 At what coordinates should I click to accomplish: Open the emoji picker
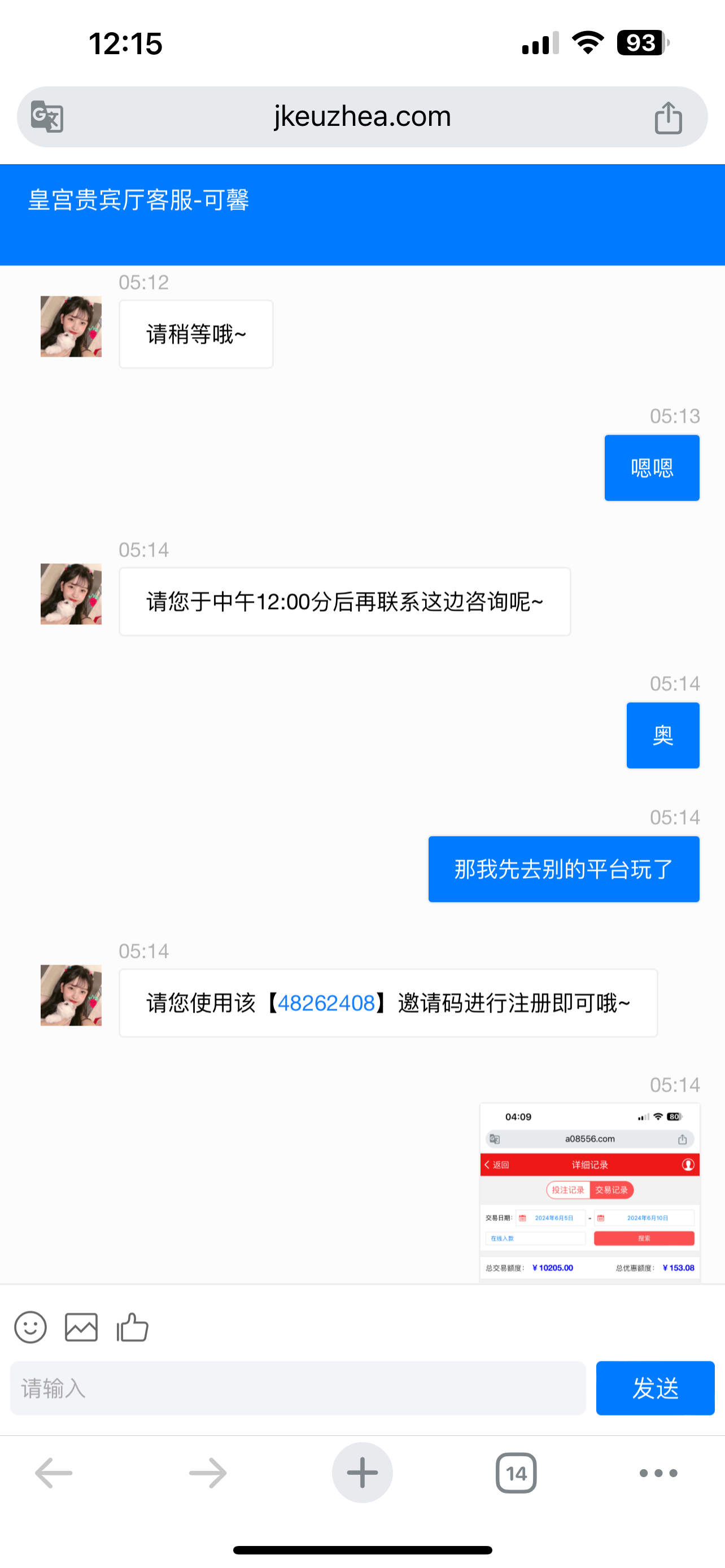[x=30, y=1327]
